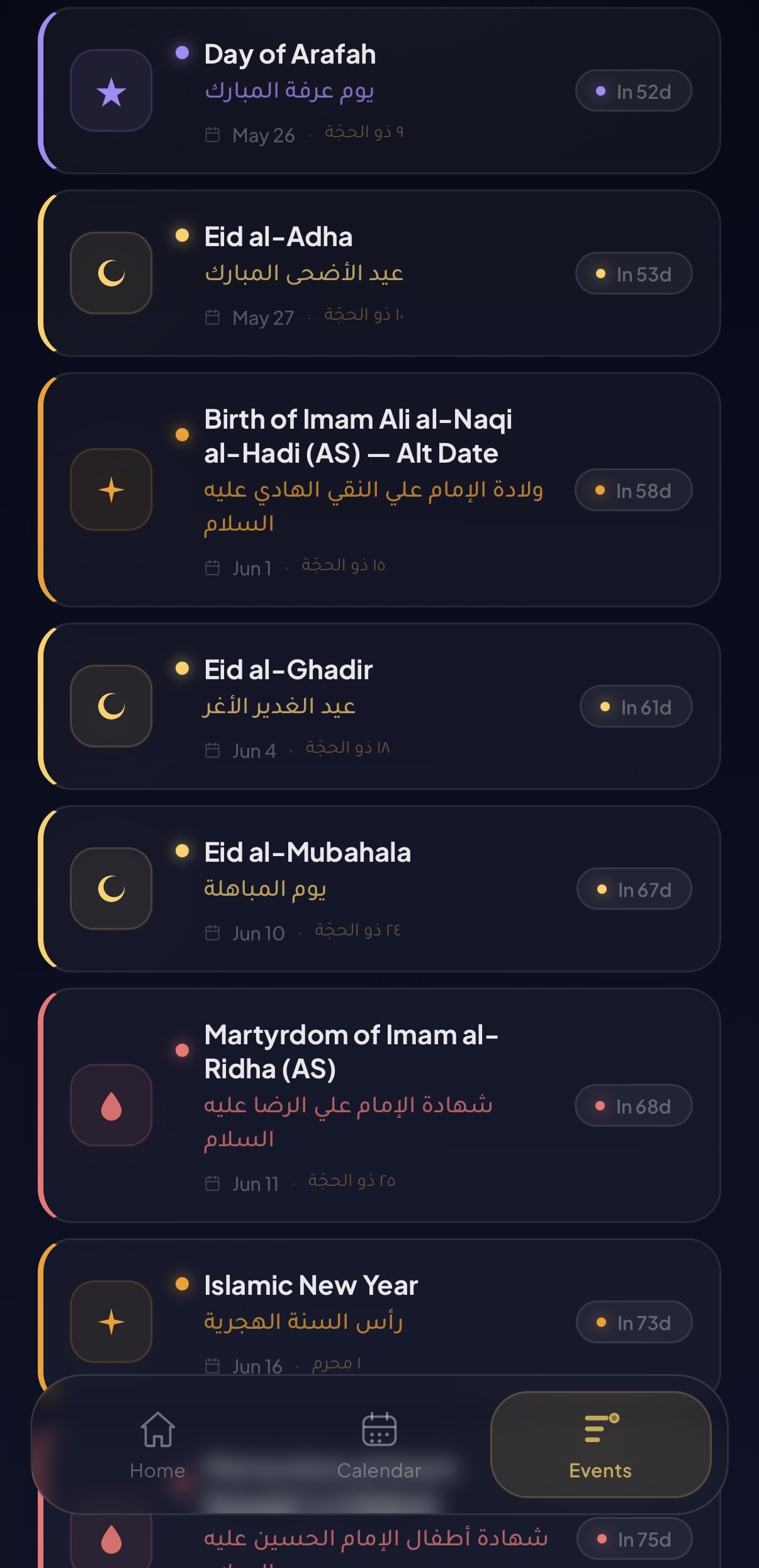
Task: Tap the small calendar icon beside May 26
Action: 213,134
